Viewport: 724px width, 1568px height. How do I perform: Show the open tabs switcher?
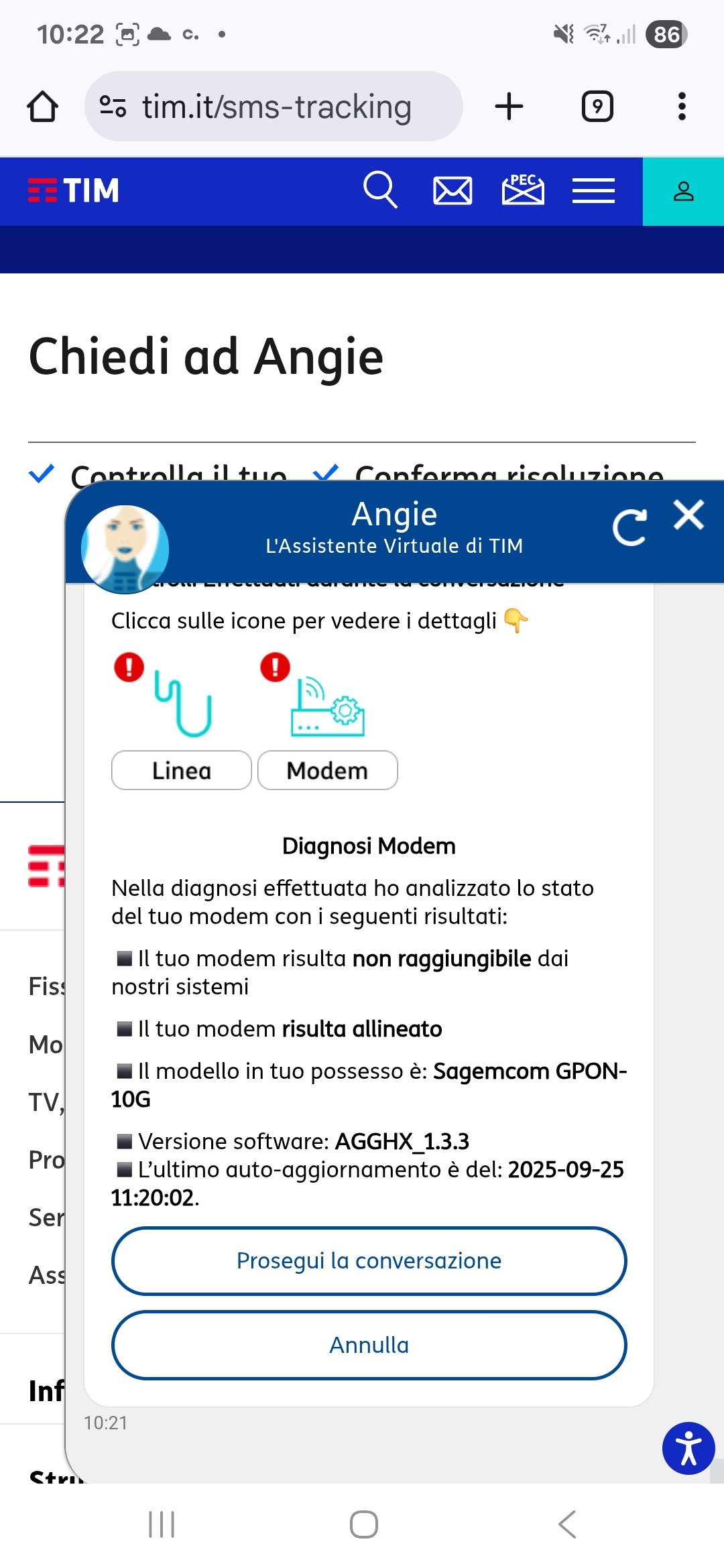597,107
